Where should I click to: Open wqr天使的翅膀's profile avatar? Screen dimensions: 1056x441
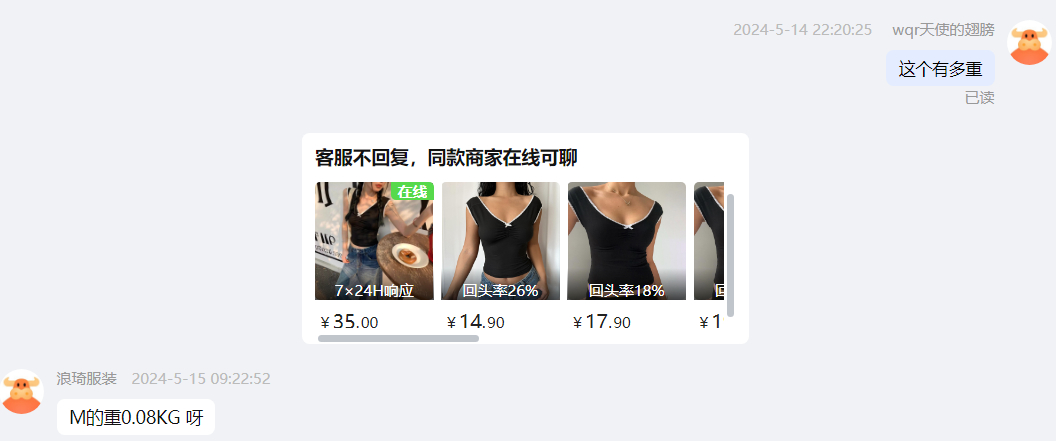1028,43
